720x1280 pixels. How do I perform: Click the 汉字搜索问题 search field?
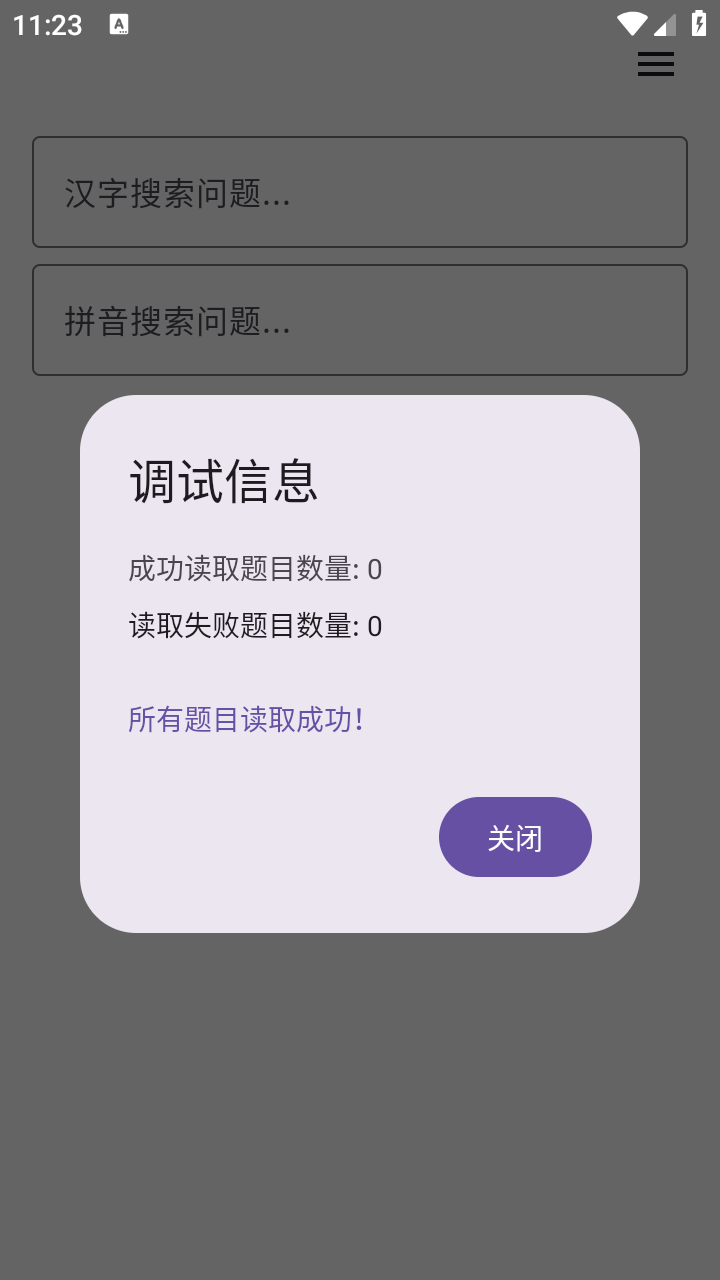[359, 191]
